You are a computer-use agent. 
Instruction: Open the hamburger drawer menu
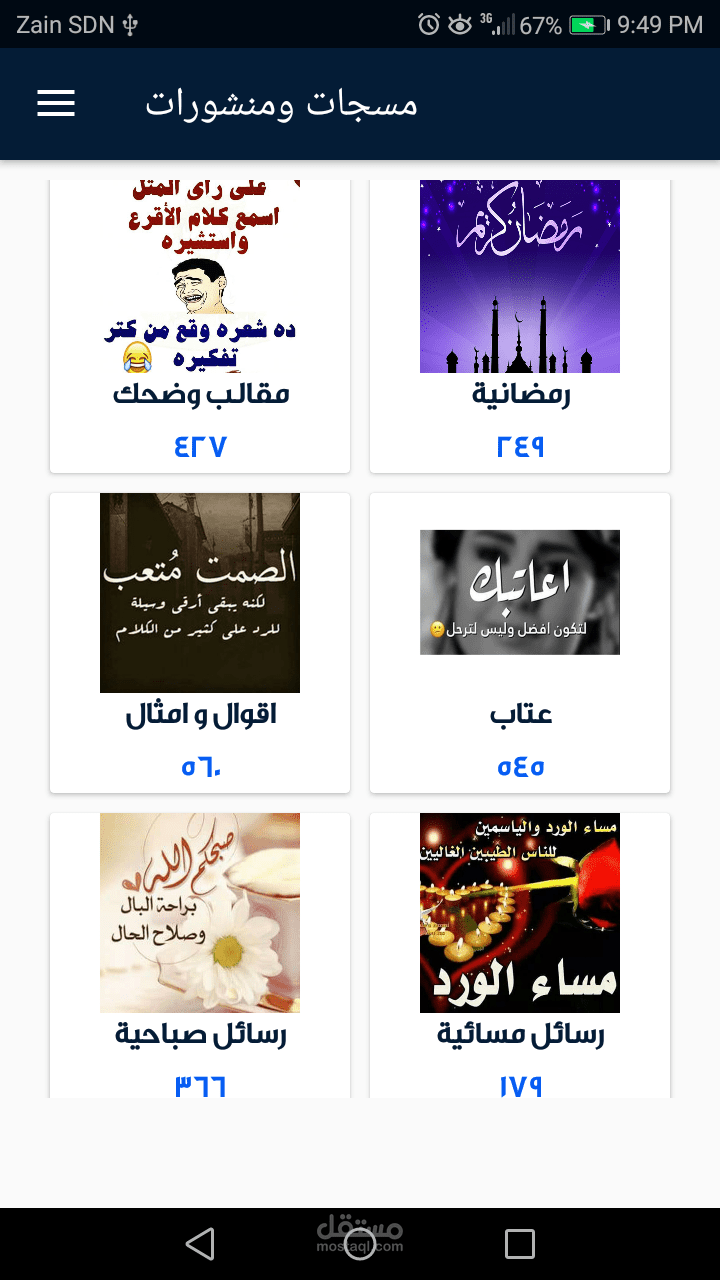[56, 104]
